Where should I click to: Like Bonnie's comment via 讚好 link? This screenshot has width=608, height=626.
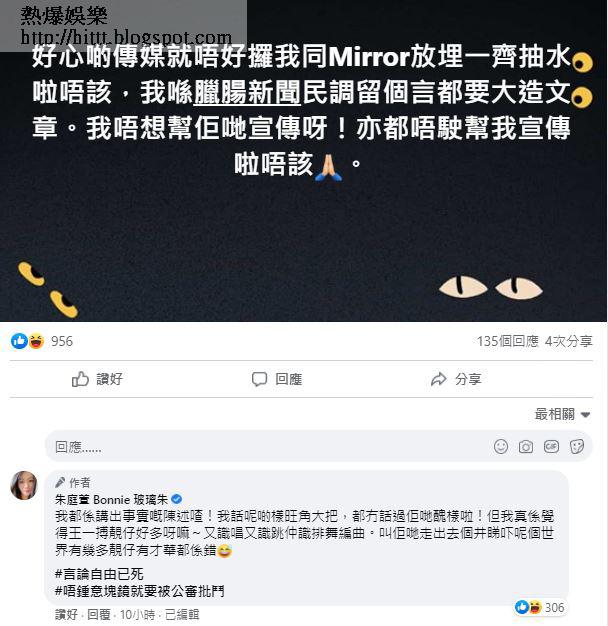coord(66,615)
